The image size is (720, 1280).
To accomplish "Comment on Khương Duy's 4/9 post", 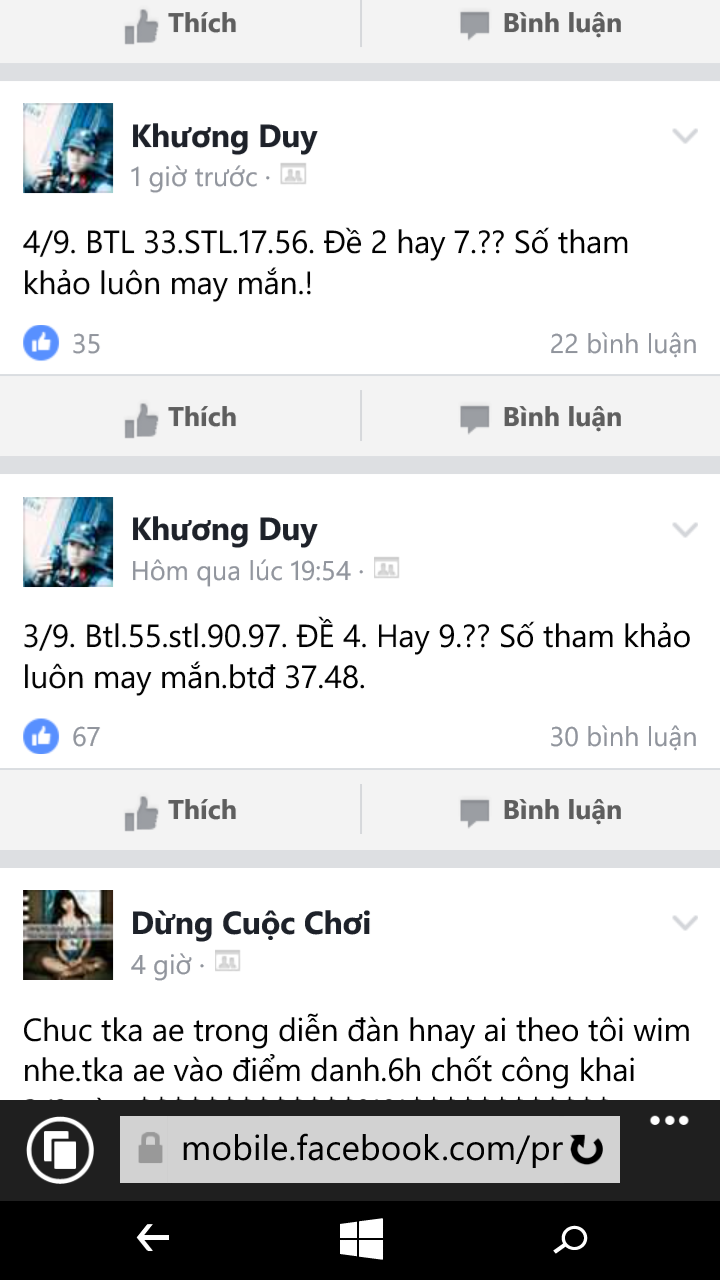I will click(x=541, y=417).
